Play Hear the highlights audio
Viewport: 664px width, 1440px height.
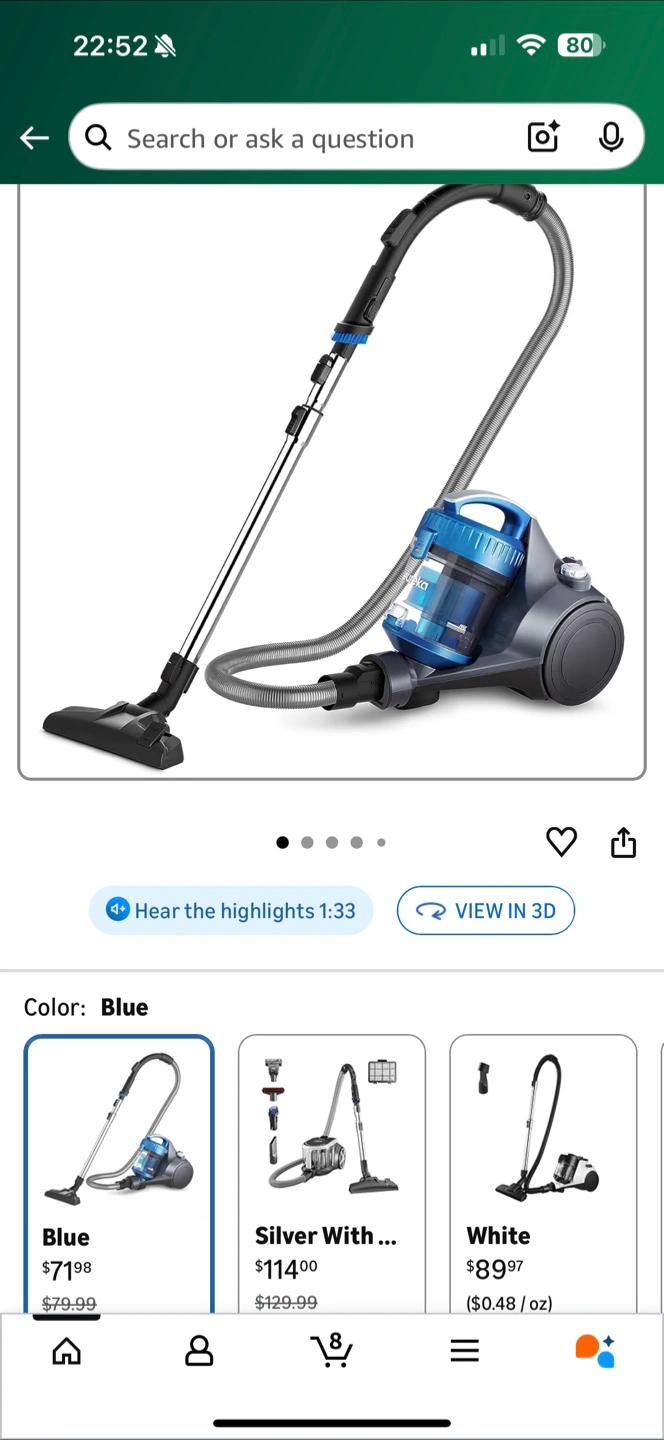tap(231, 910)
